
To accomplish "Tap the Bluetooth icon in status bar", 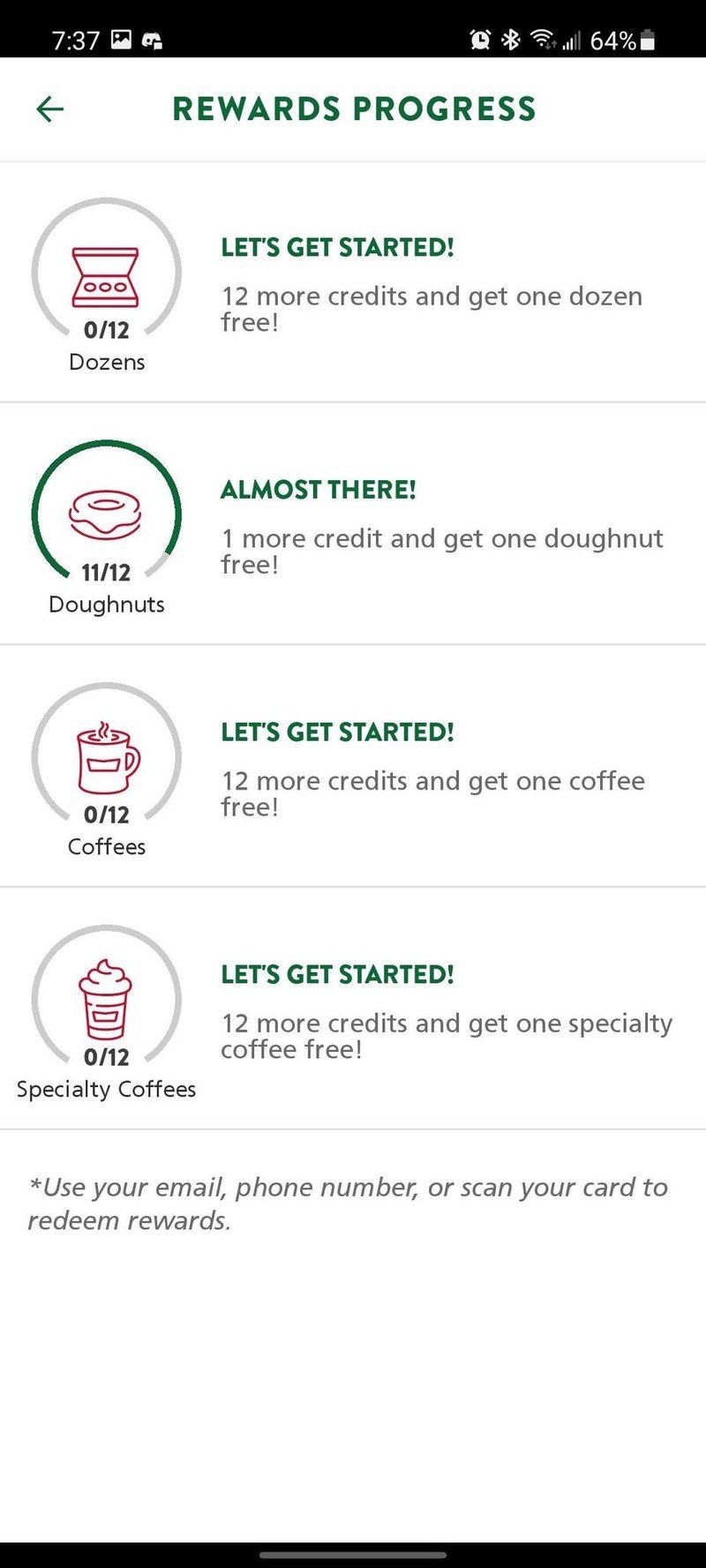I will [x=509, y=40].
